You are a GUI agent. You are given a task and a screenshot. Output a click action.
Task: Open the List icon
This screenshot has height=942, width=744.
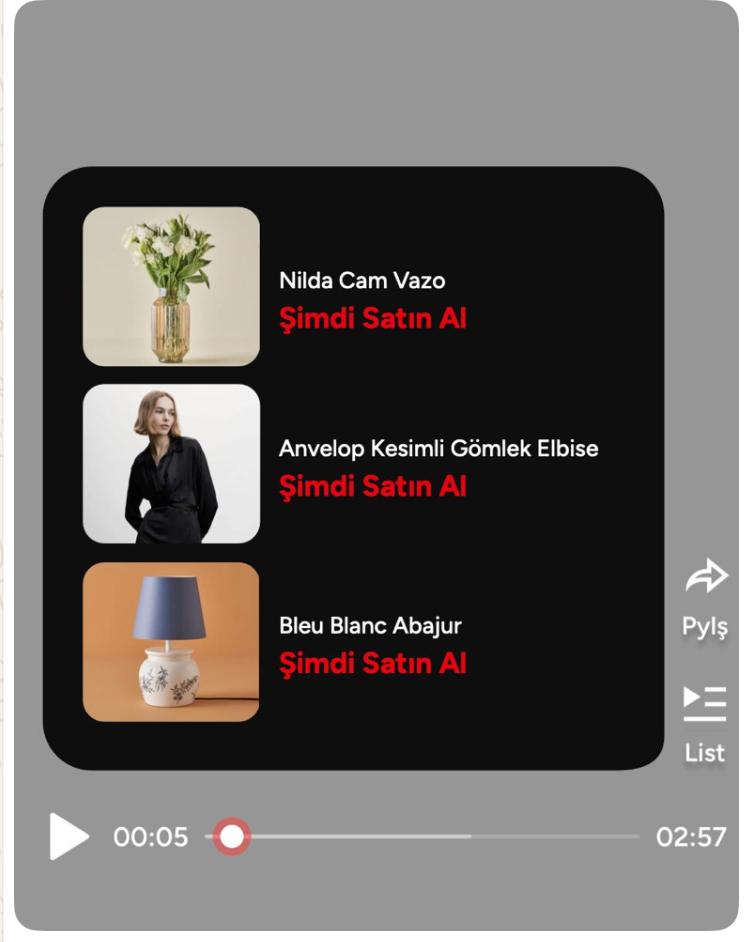coord(705,703)
